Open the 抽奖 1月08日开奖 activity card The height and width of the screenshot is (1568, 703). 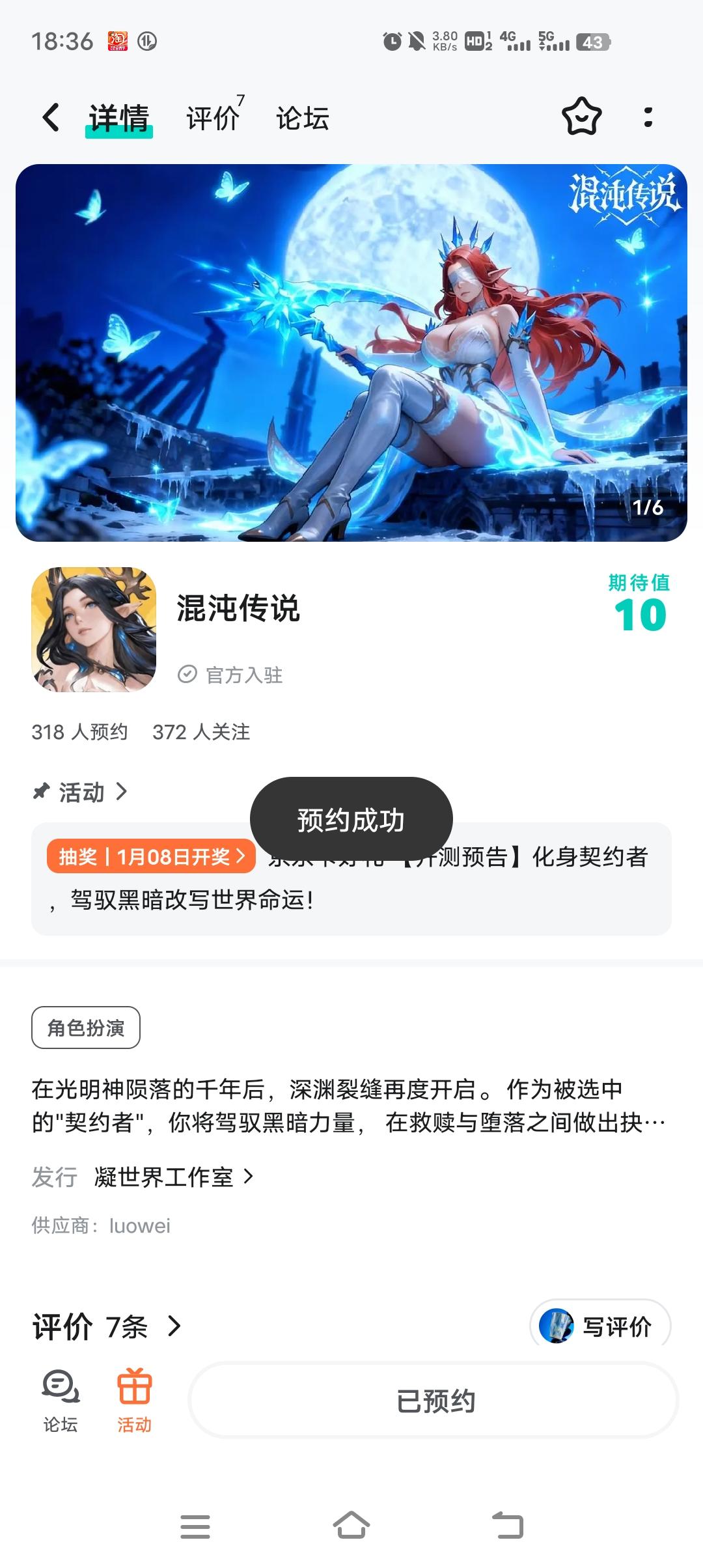tap(150, 856)
